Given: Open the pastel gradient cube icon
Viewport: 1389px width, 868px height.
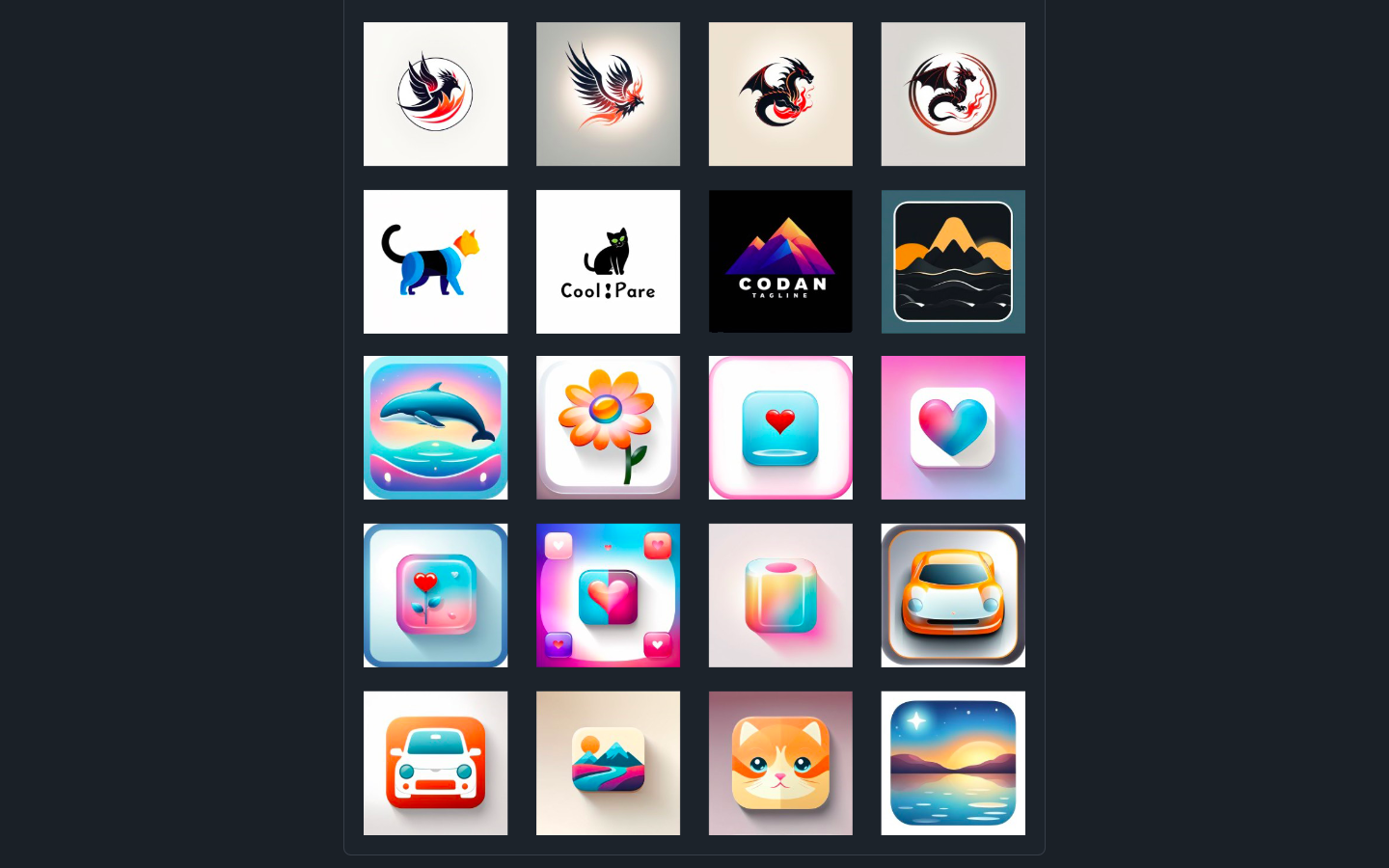Looking at the screenshot, I should [780, 595].
